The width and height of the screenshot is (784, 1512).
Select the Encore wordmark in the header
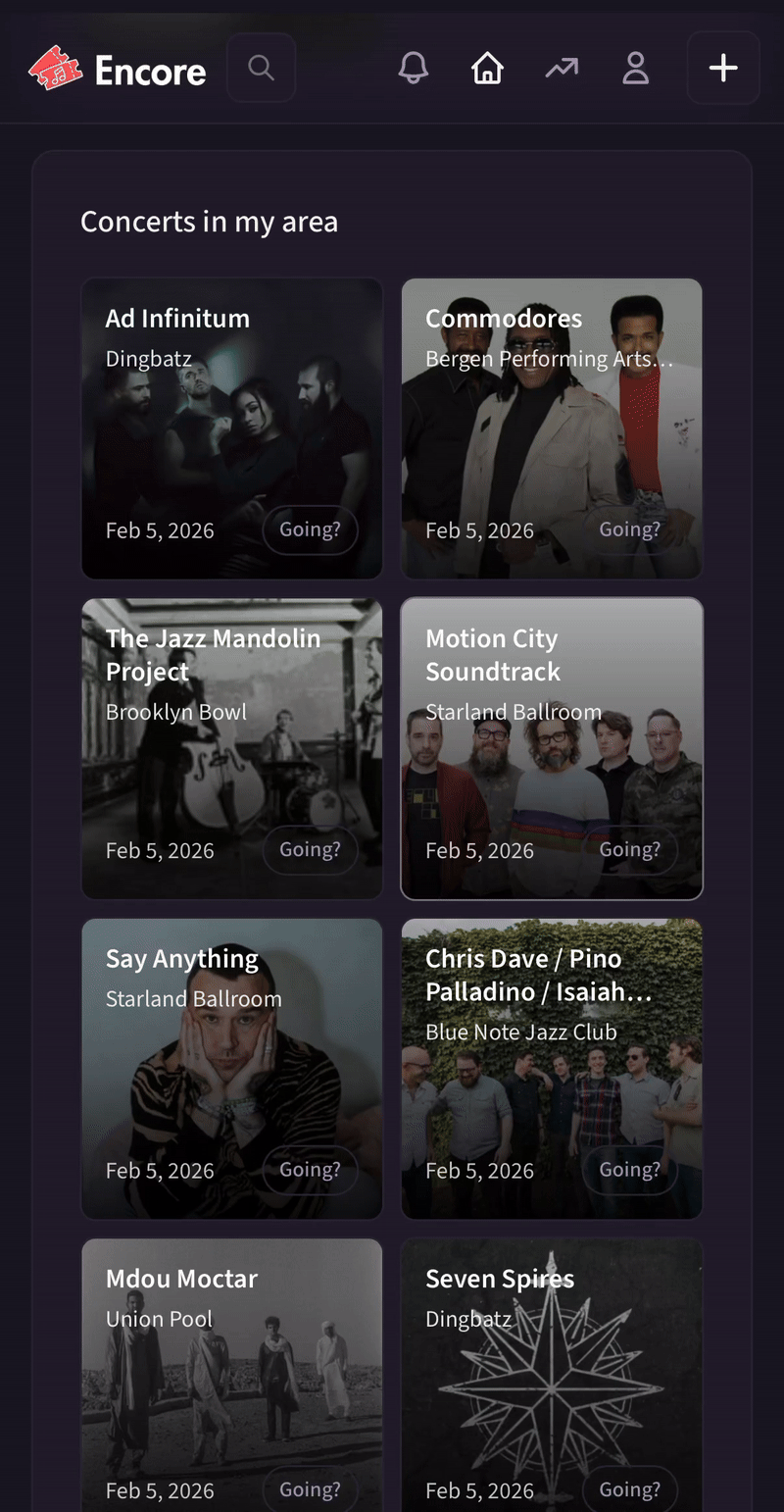click(149, 69)
